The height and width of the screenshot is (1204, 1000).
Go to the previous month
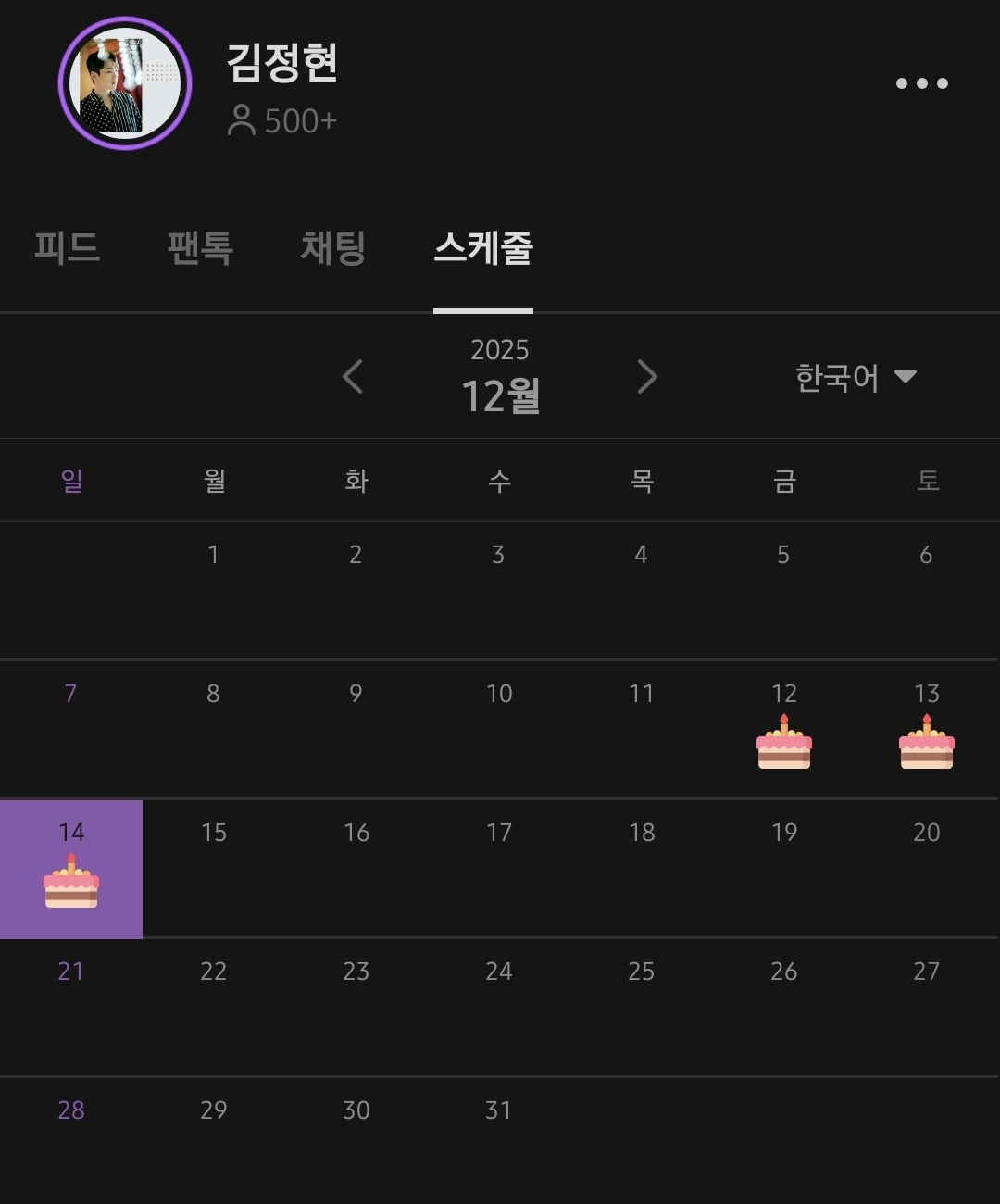click(x=353, y=377)
